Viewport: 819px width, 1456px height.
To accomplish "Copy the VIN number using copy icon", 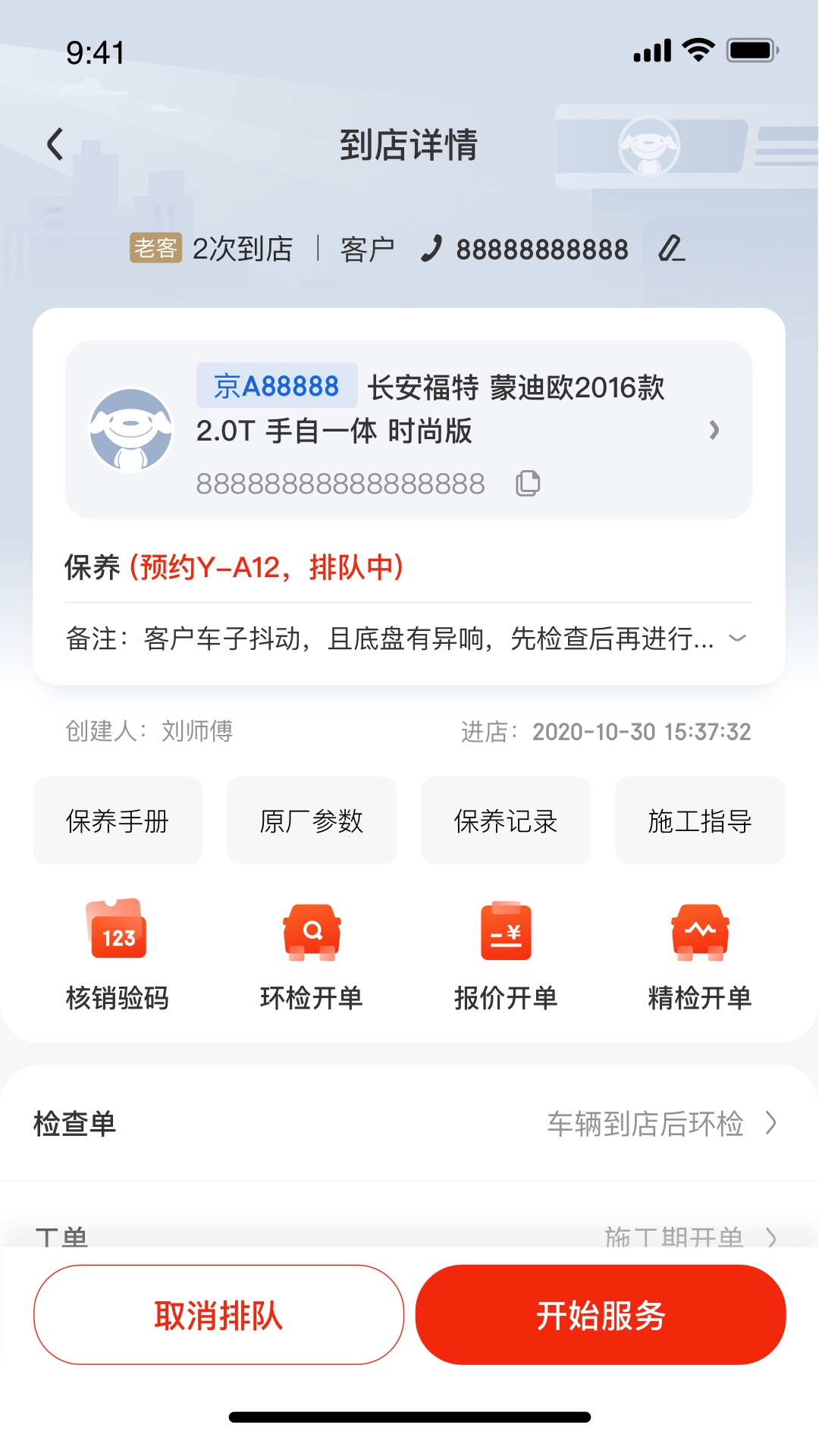I will click(x=527, y=482).
